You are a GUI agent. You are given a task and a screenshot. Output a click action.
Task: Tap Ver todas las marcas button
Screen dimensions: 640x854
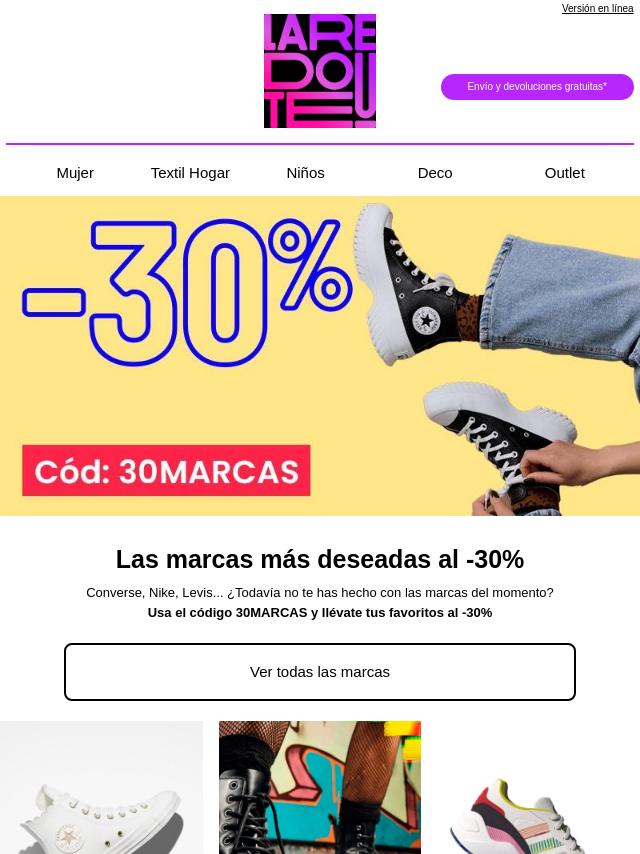(320, 672)
